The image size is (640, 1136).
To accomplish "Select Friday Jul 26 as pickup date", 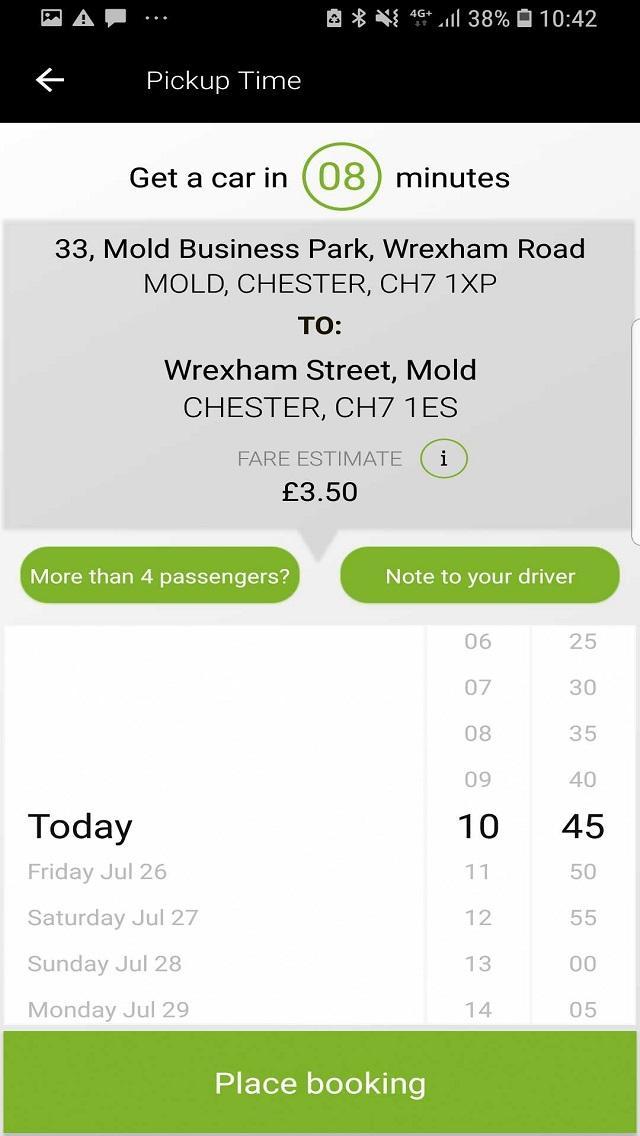I will [98, 872].
